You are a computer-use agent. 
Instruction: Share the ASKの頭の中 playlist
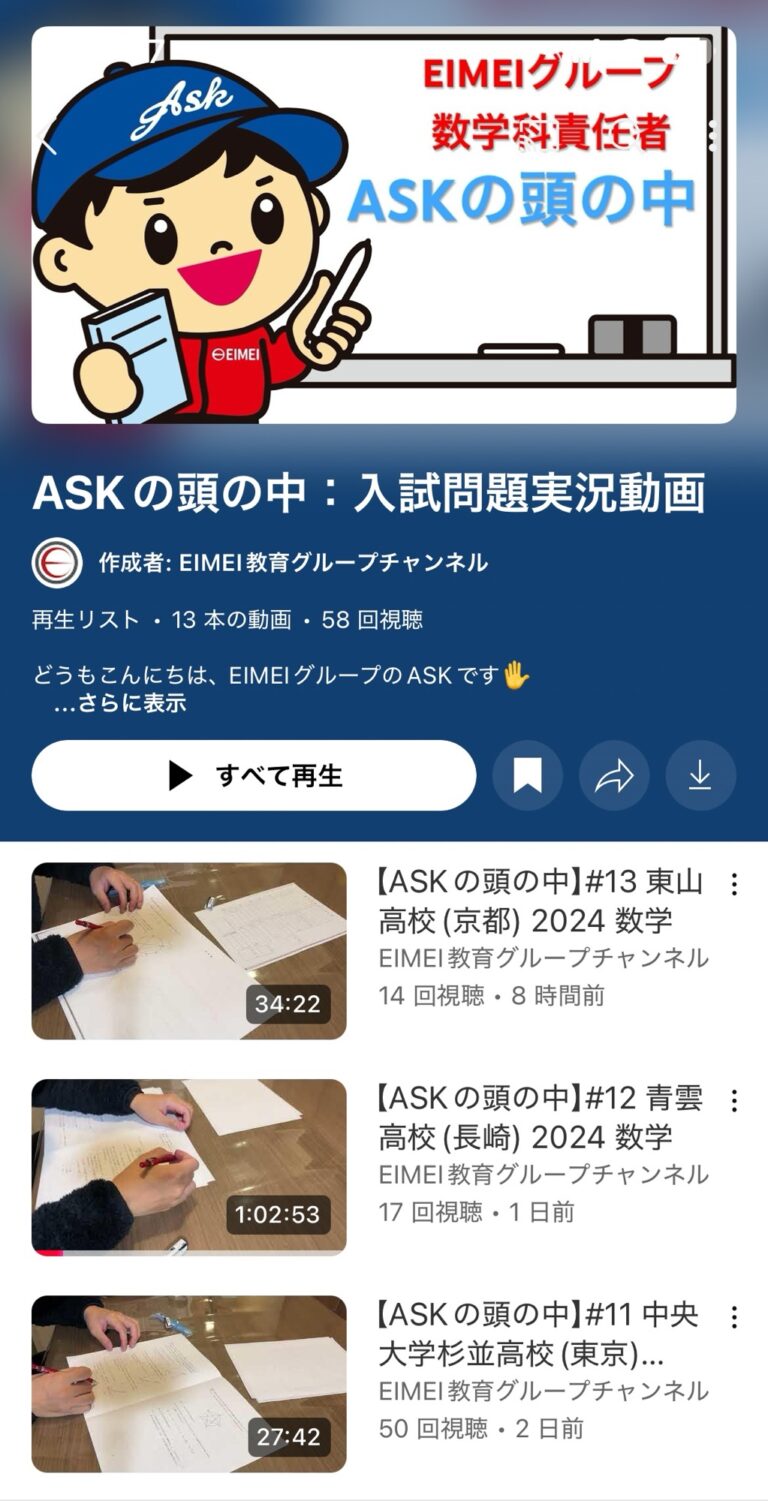(x=614, y=775)
